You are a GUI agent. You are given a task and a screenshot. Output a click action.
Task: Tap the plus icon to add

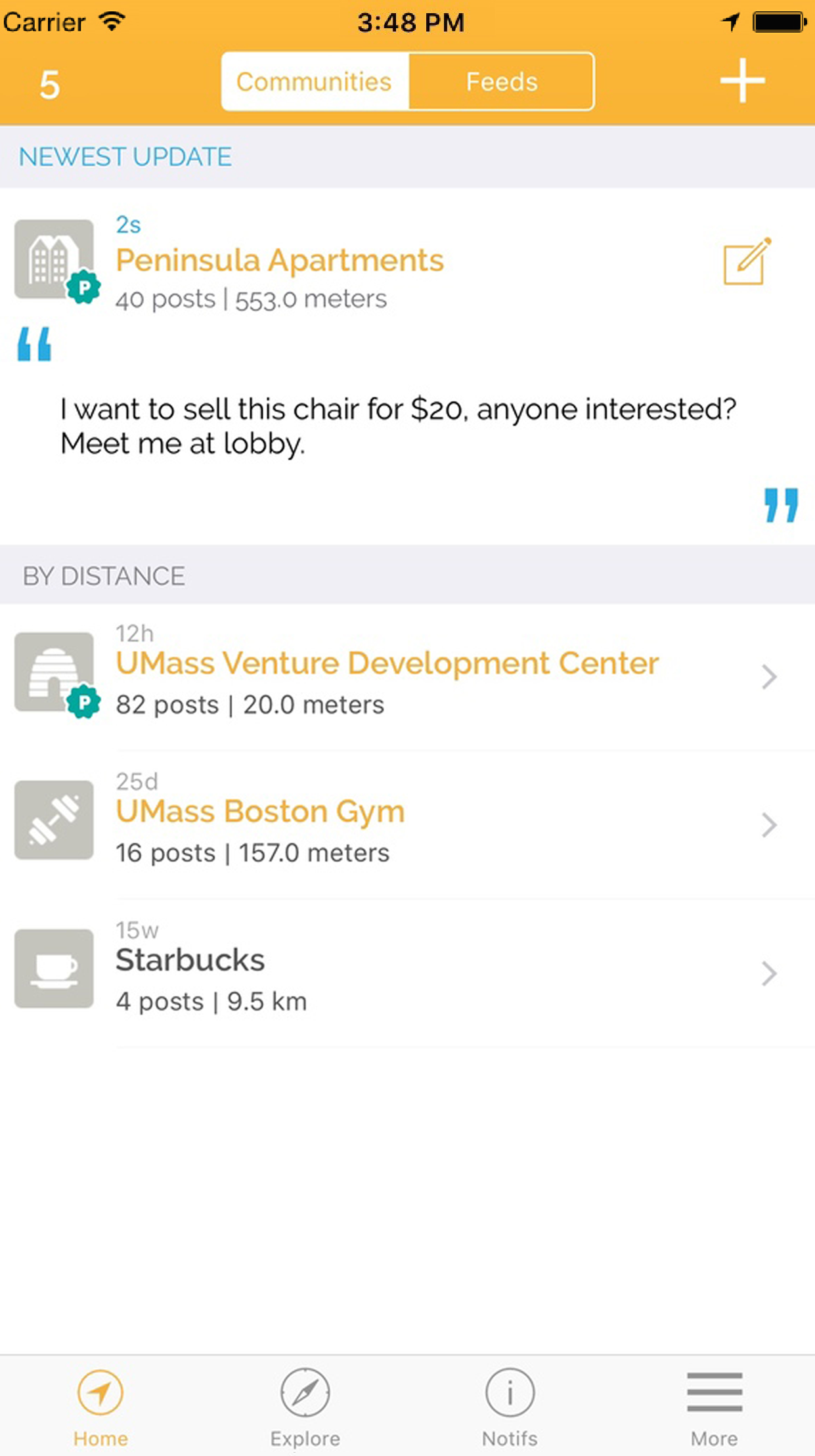[742, 81]
